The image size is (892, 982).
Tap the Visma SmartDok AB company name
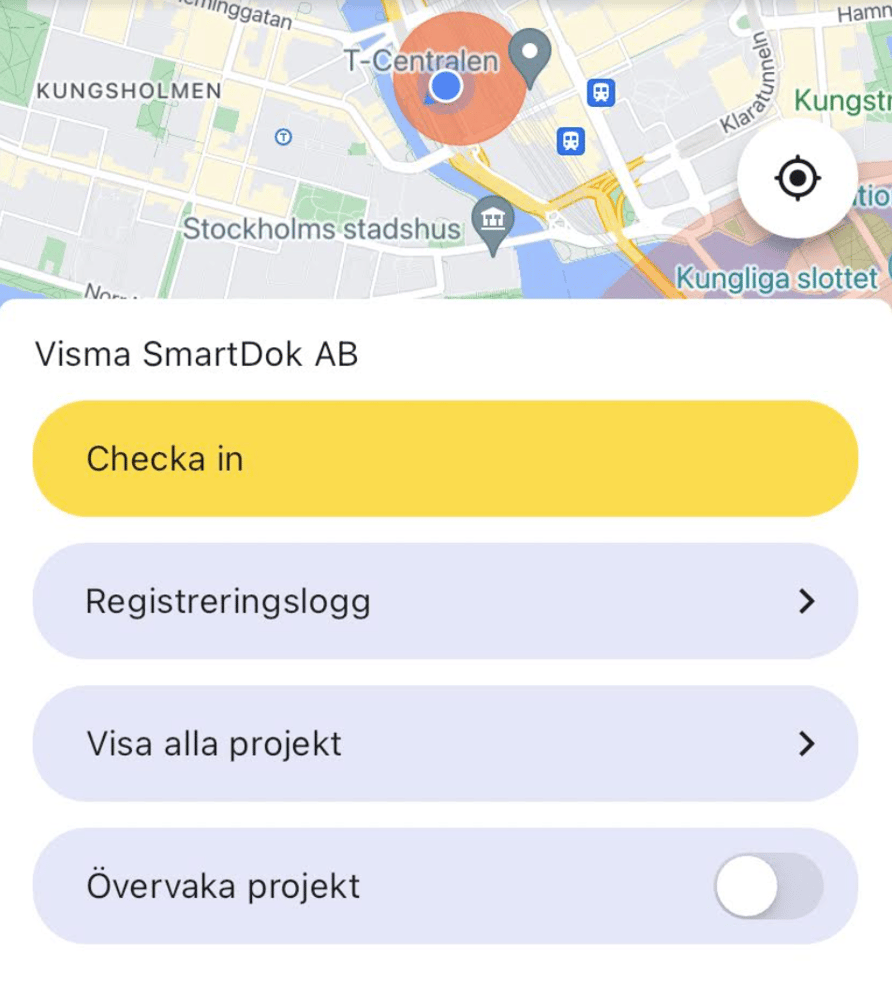point(197,353)
